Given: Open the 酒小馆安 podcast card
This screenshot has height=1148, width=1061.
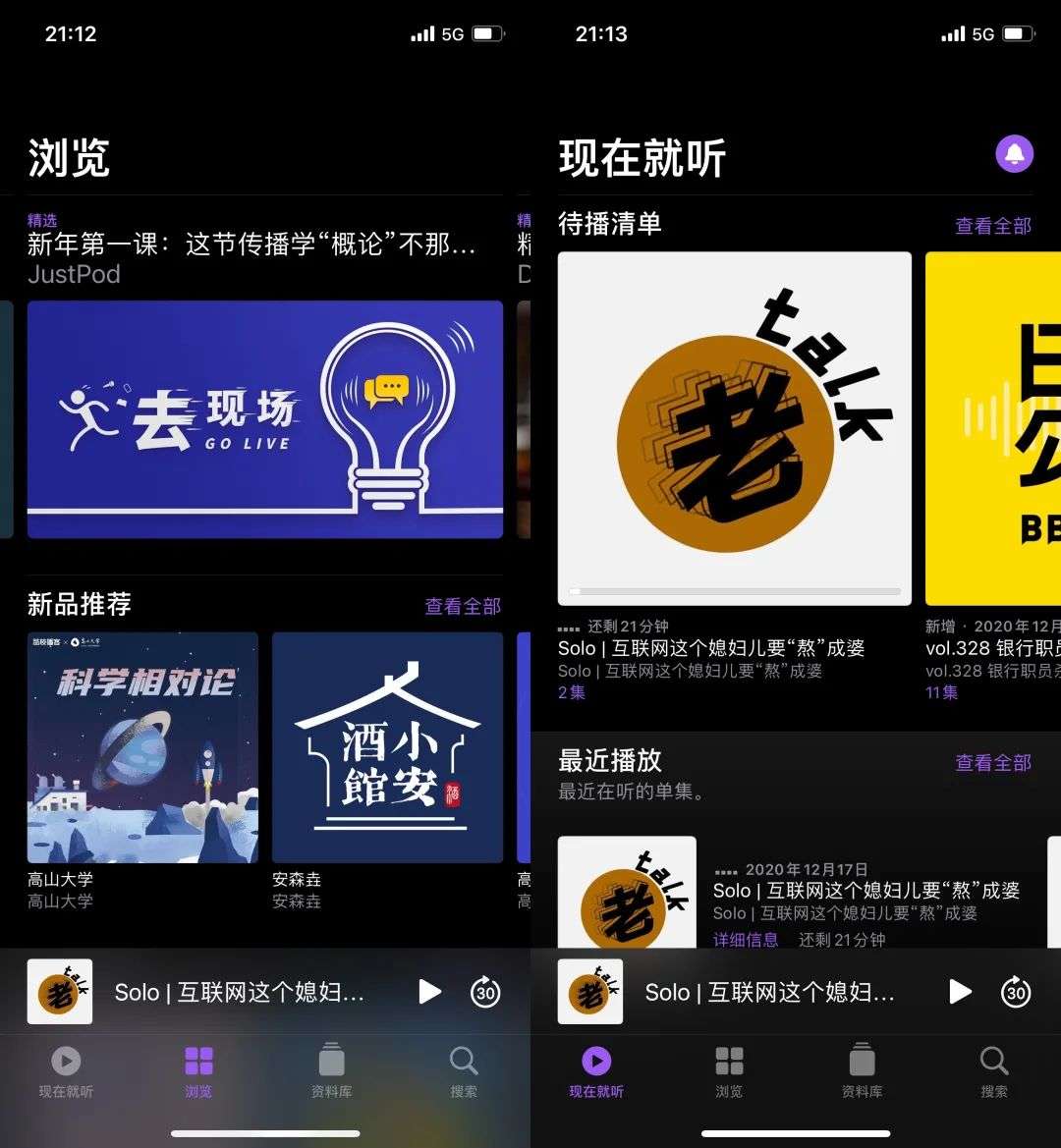Looking at the screenshot, I should click(x=387, y=747).
